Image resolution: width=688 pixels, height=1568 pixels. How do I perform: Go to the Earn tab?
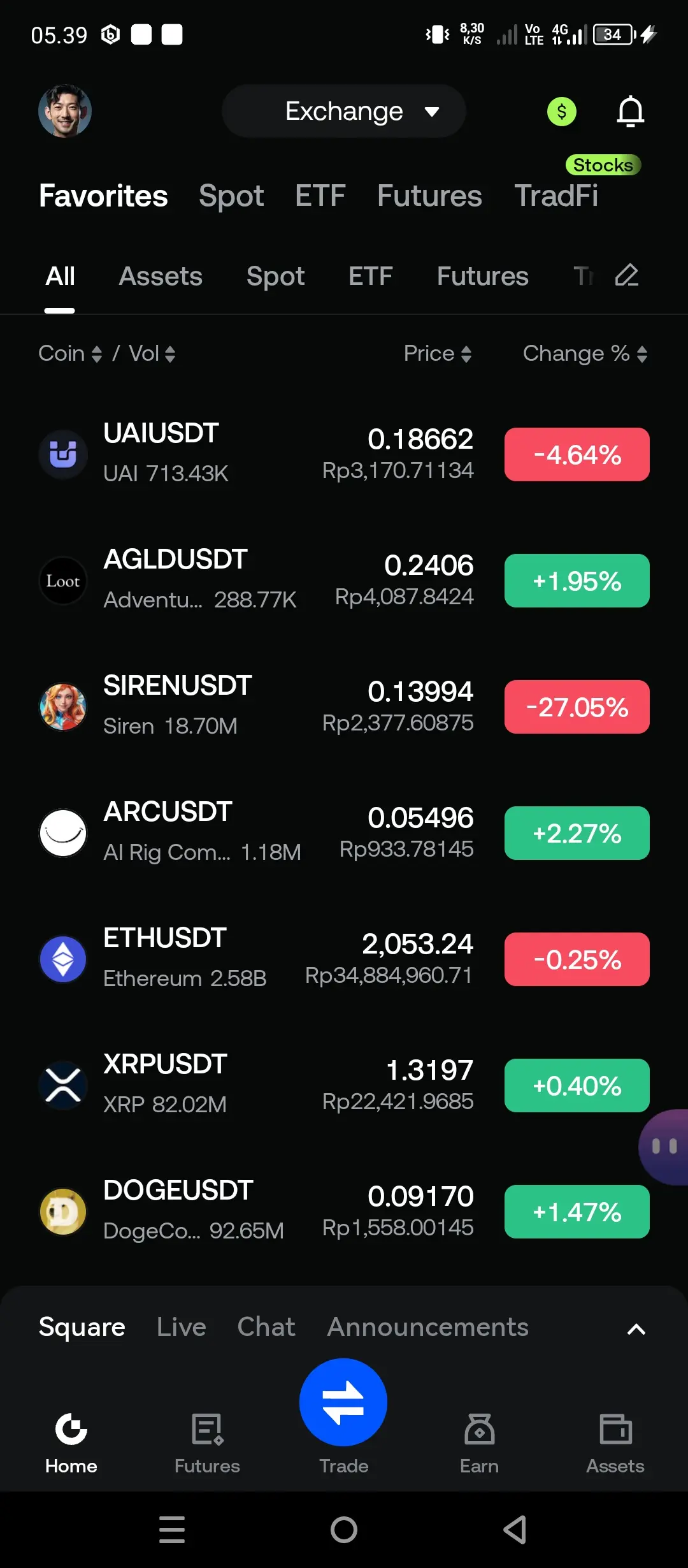pos(480,1443)
